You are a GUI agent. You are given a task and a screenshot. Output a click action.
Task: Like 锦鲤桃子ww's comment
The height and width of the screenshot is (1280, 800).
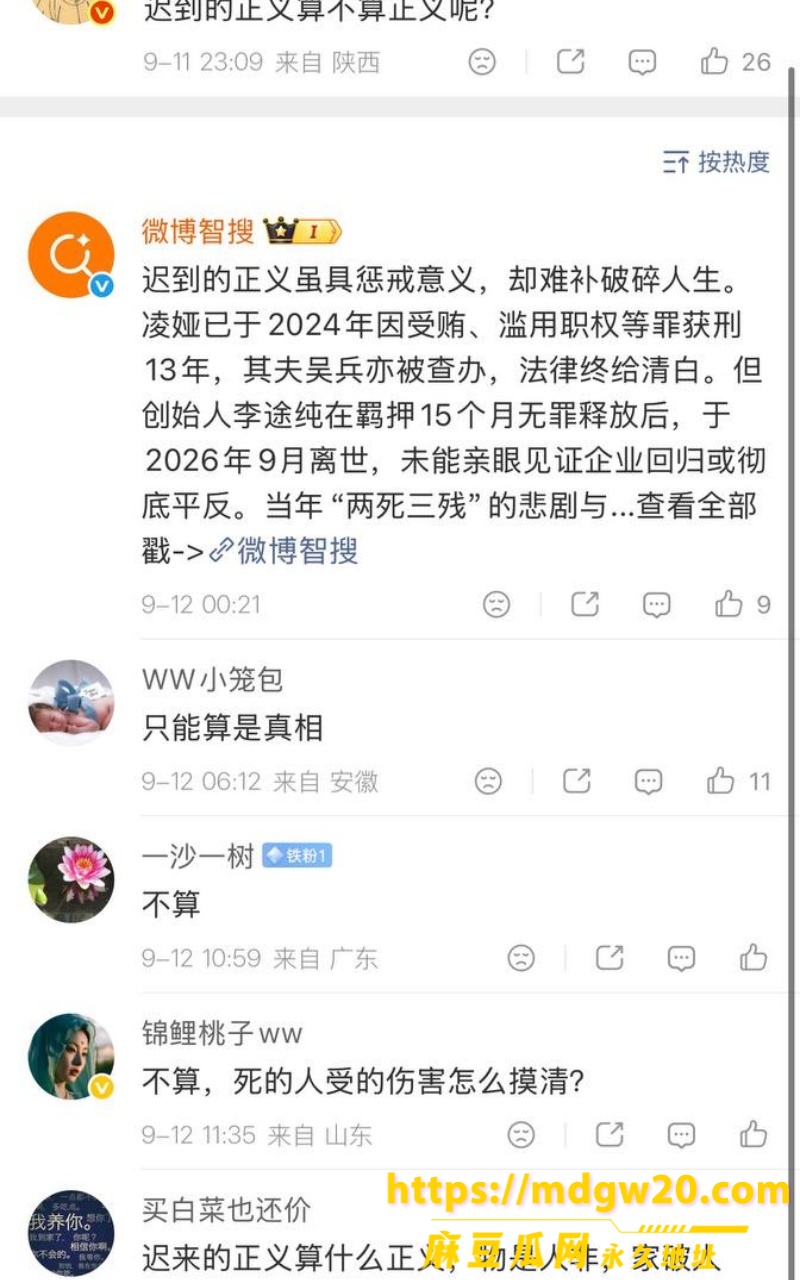[x=754, y=1134]
